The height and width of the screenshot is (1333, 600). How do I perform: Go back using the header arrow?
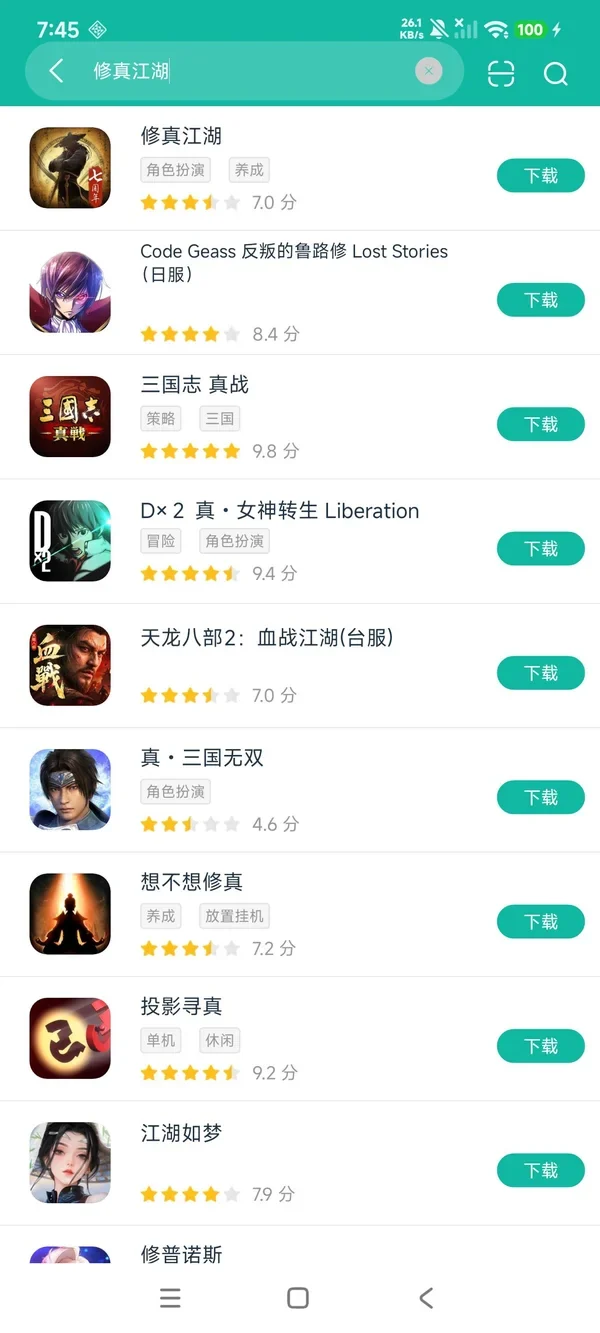coord(56,71)
